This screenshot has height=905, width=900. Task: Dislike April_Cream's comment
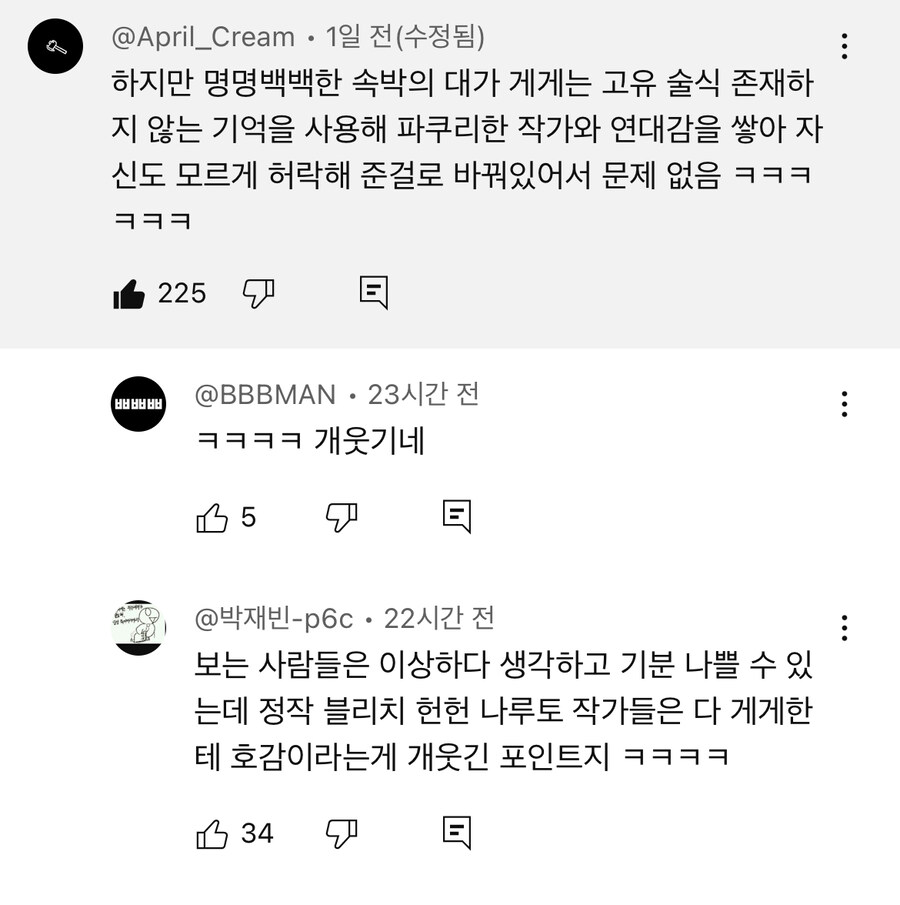[x=259, y=292]
